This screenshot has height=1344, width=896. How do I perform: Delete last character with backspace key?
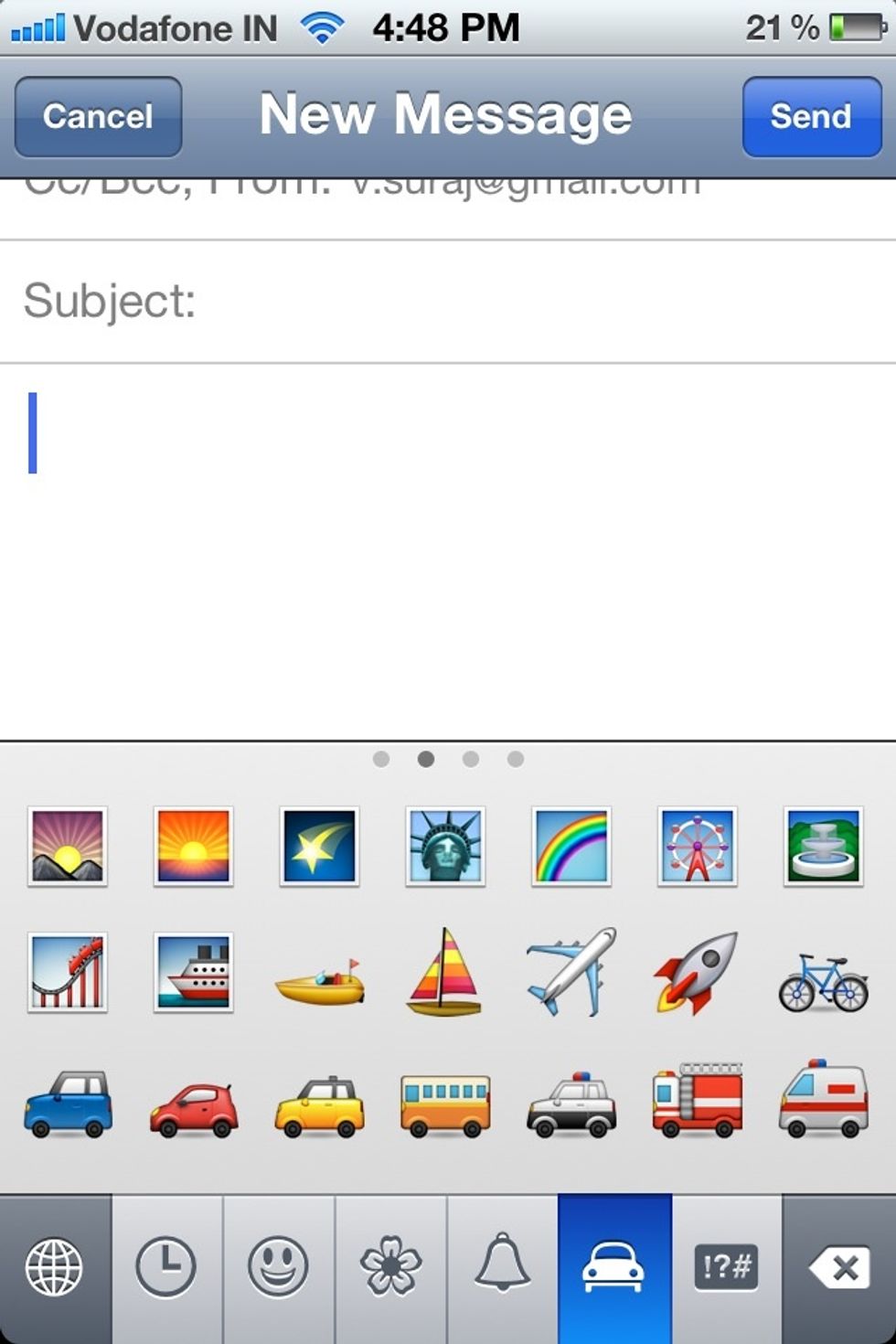click(x=838, y=1268)
